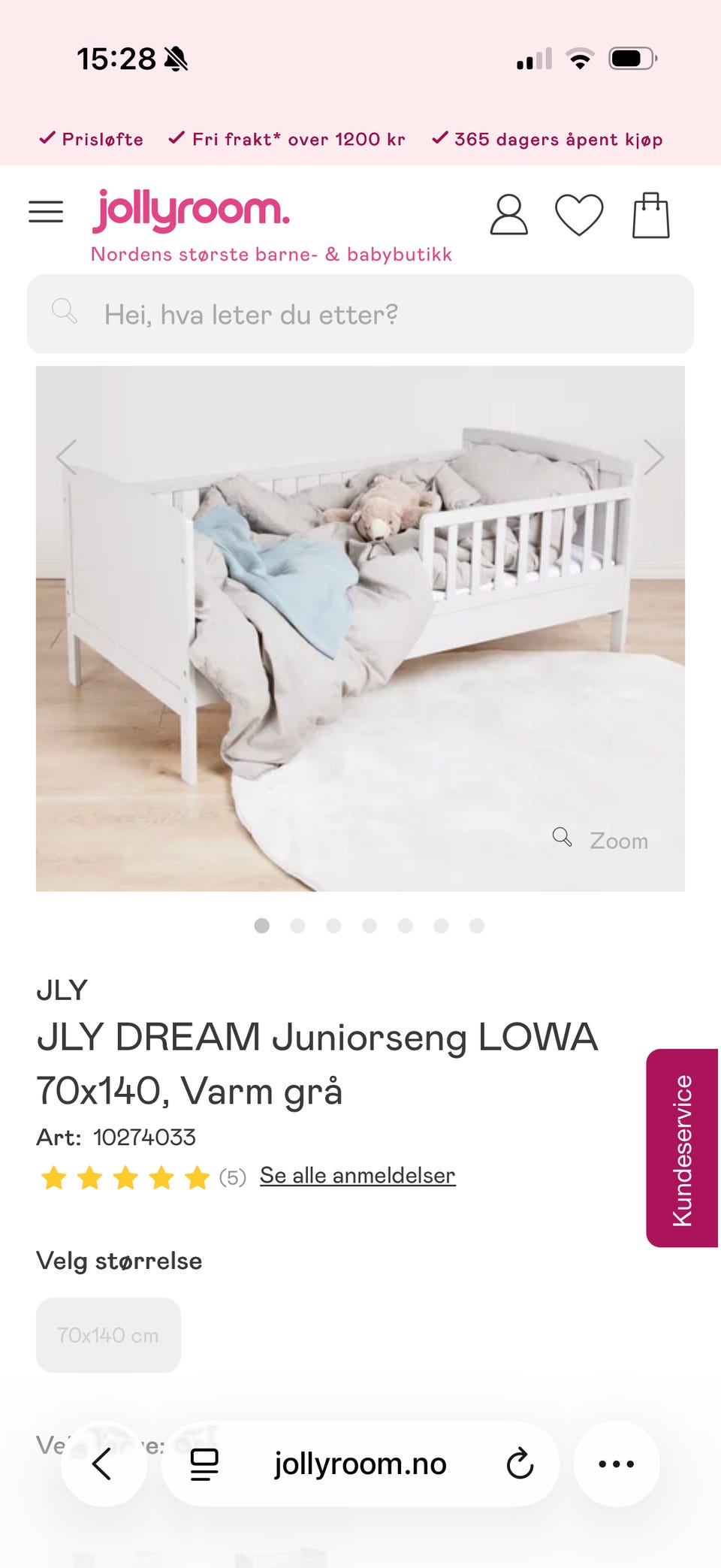Tap the jollyroom.no address bar
721x1568 pixels.
point(360,1464)
